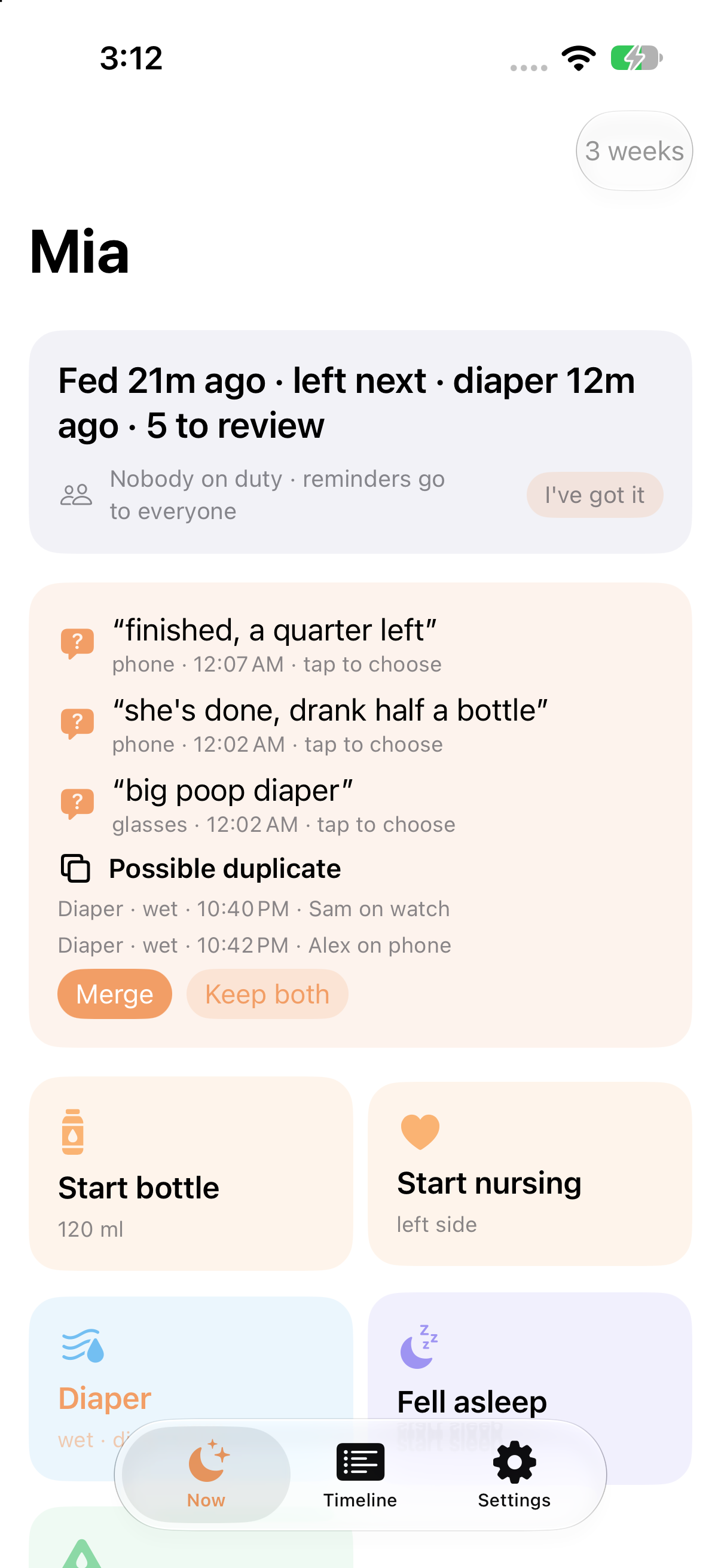Select Keep both for duplicate diapers
The width and height of the screenshot is (721, 1568).
click(267, 994)
